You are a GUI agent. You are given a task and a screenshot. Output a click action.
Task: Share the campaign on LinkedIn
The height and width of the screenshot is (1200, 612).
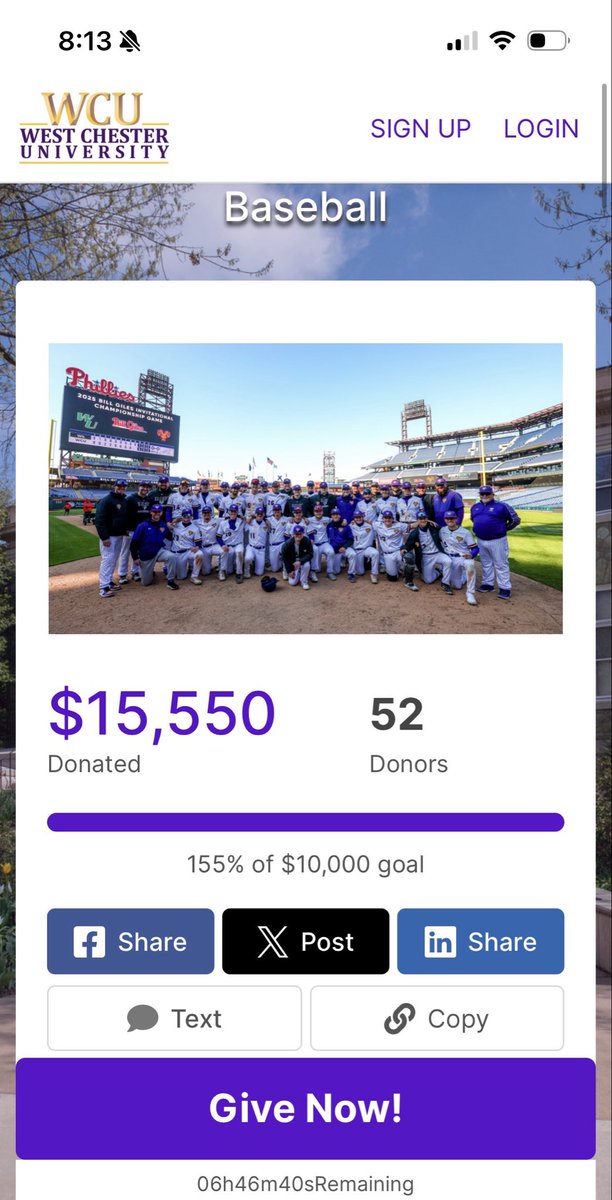point(480,941)
